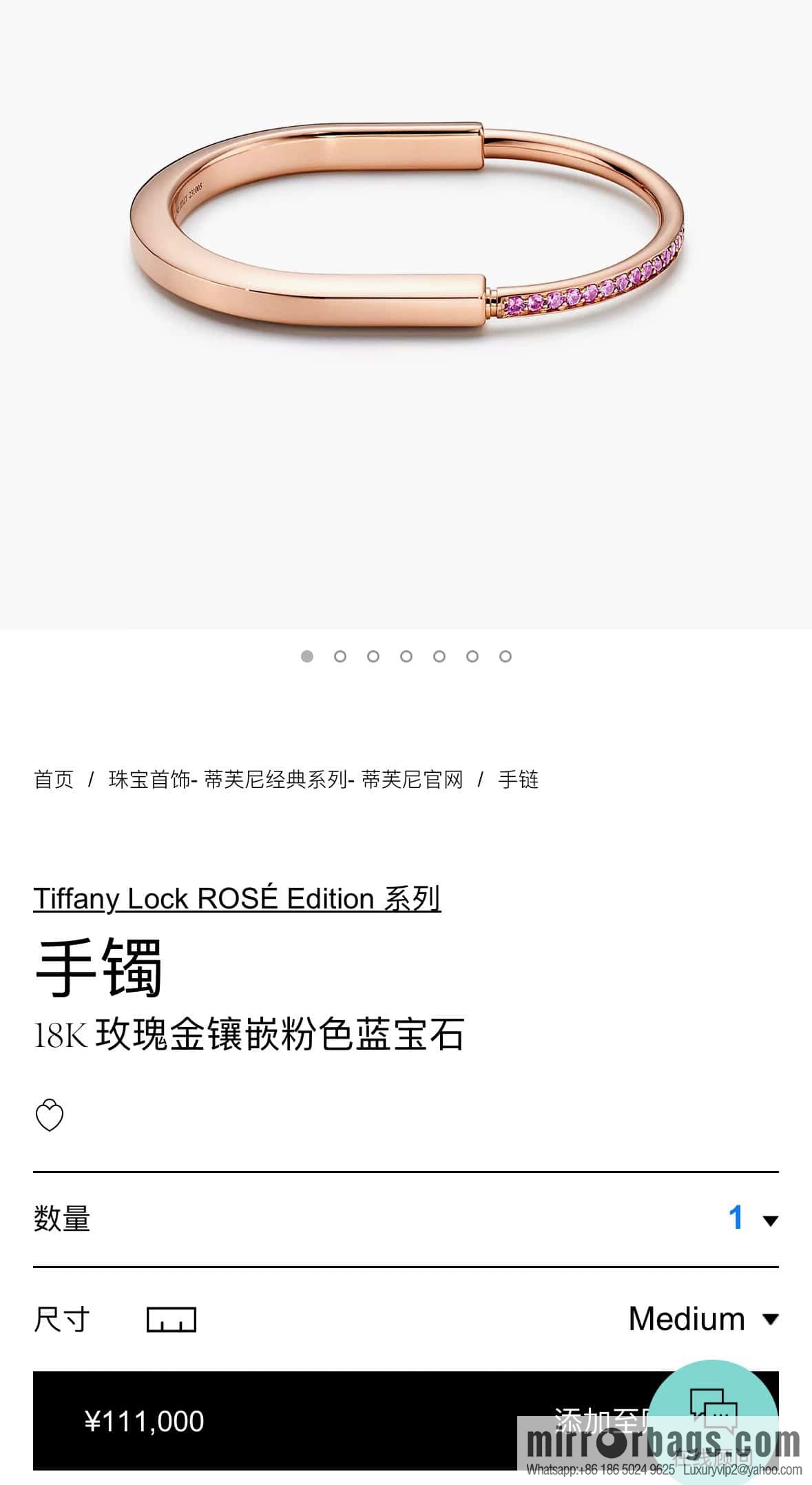Jump to last product image dot
This screenshot has height=1485, width=812.
506,656
